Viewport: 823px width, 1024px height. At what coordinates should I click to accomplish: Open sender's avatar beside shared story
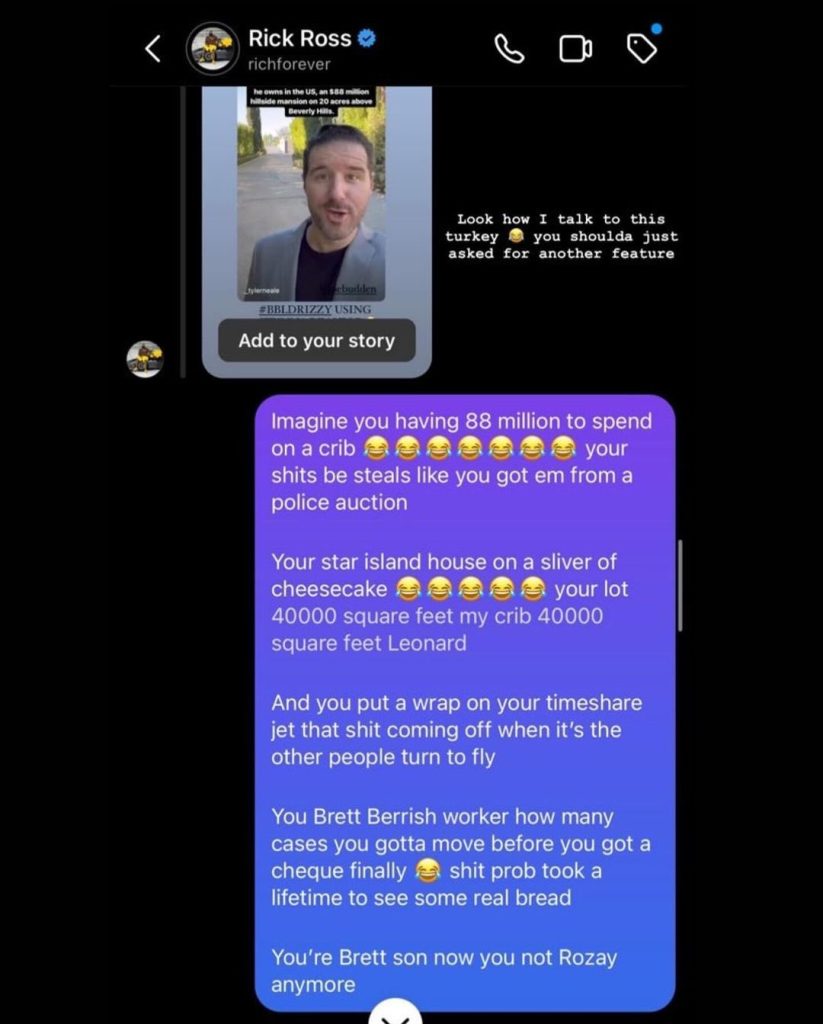pos(145,358)
